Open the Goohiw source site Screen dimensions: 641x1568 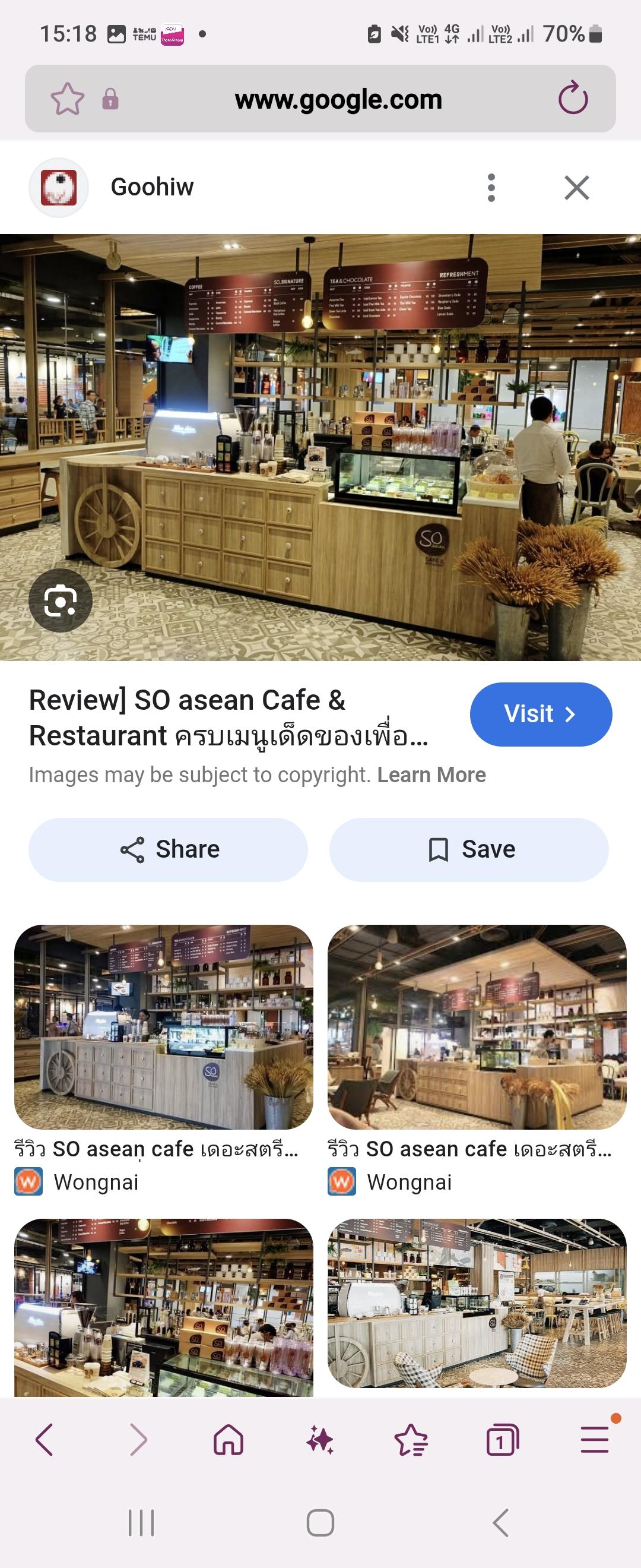[x=151, y=188]
